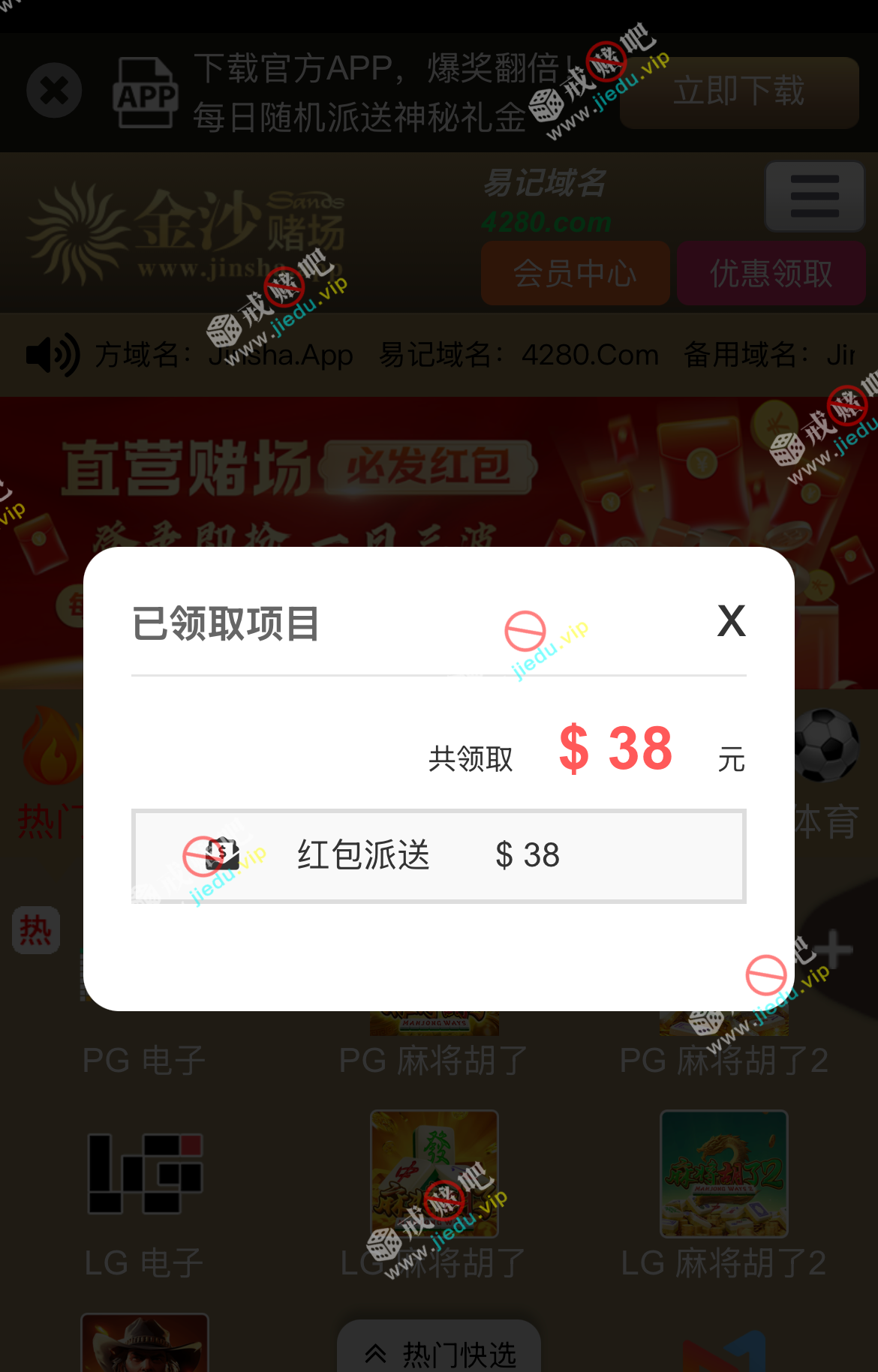Expand the 热门快选 panel

tap(439, 1352)
